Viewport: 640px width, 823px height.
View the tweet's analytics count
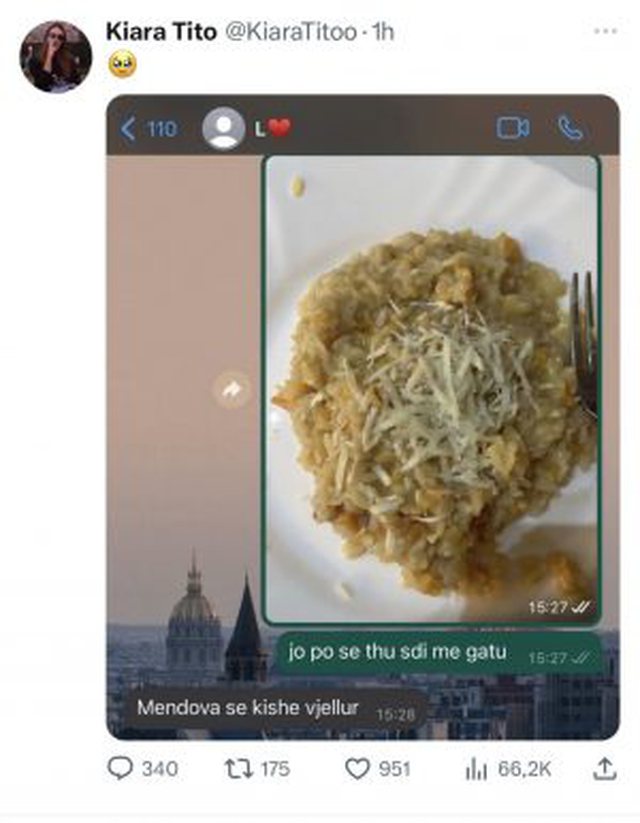pyautogui.click(x=476, y=768)
